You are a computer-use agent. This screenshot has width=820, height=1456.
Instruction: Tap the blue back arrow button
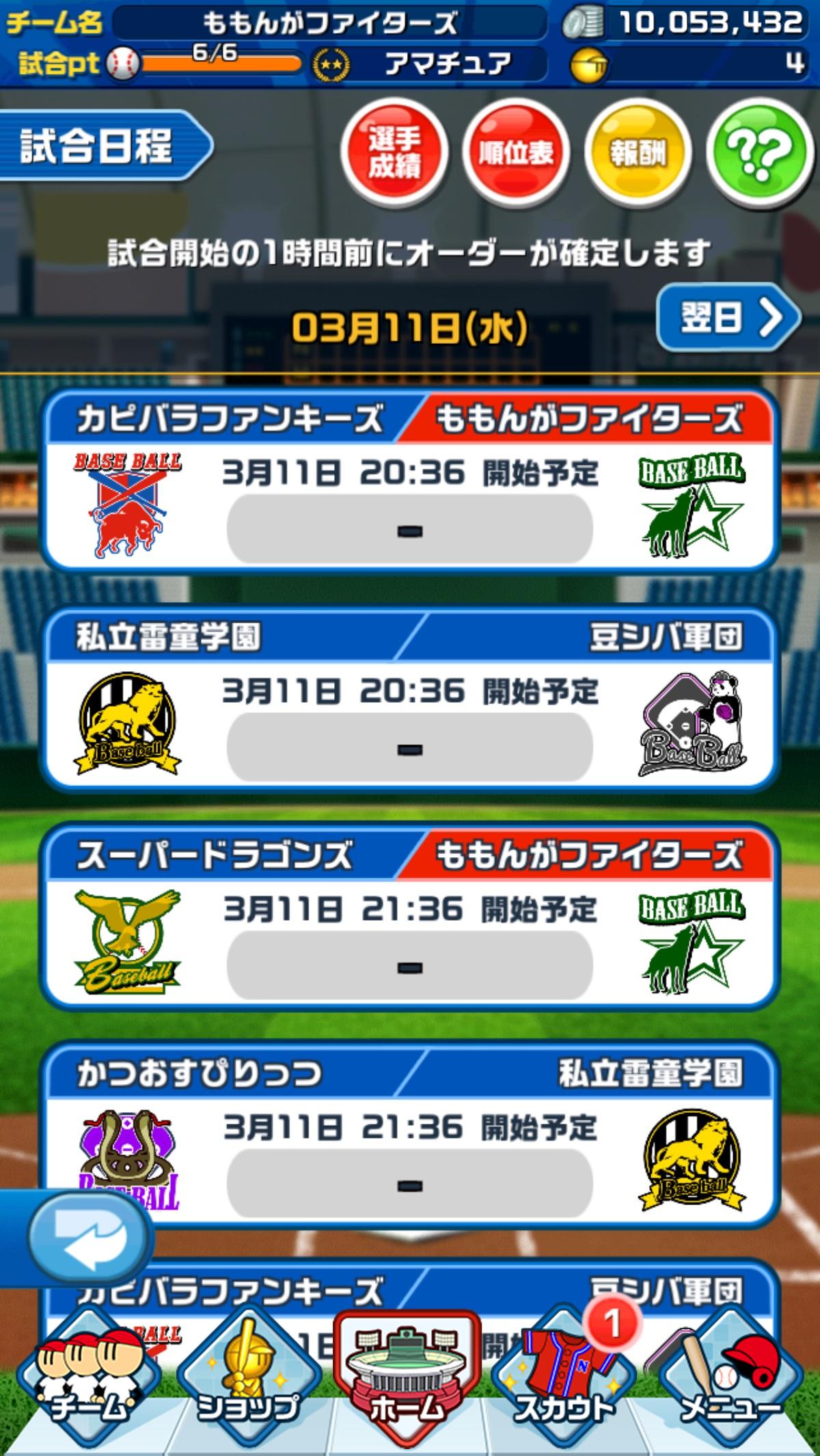click(x=89, y=1237)
